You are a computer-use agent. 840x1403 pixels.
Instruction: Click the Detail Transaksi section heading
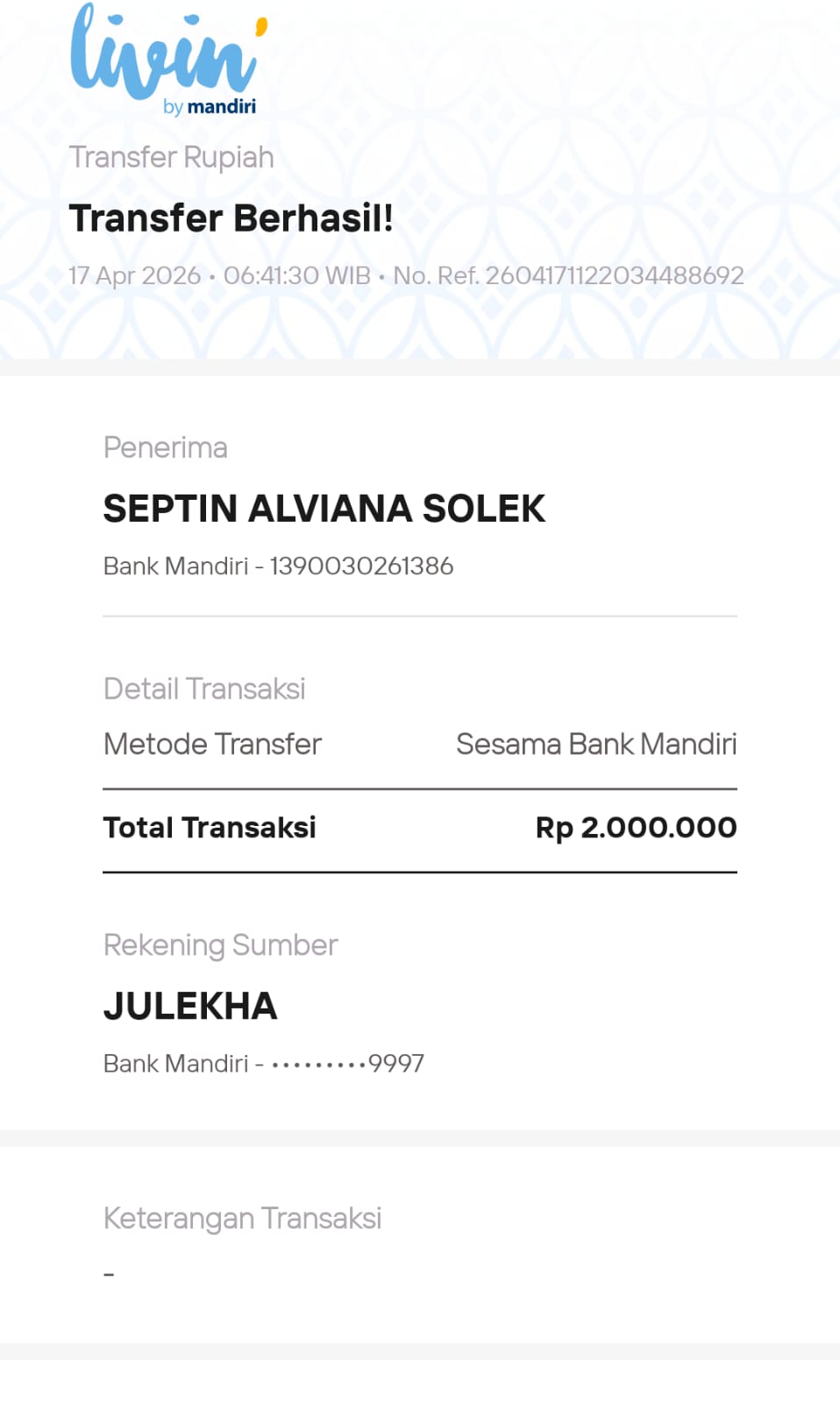point(204,689)
